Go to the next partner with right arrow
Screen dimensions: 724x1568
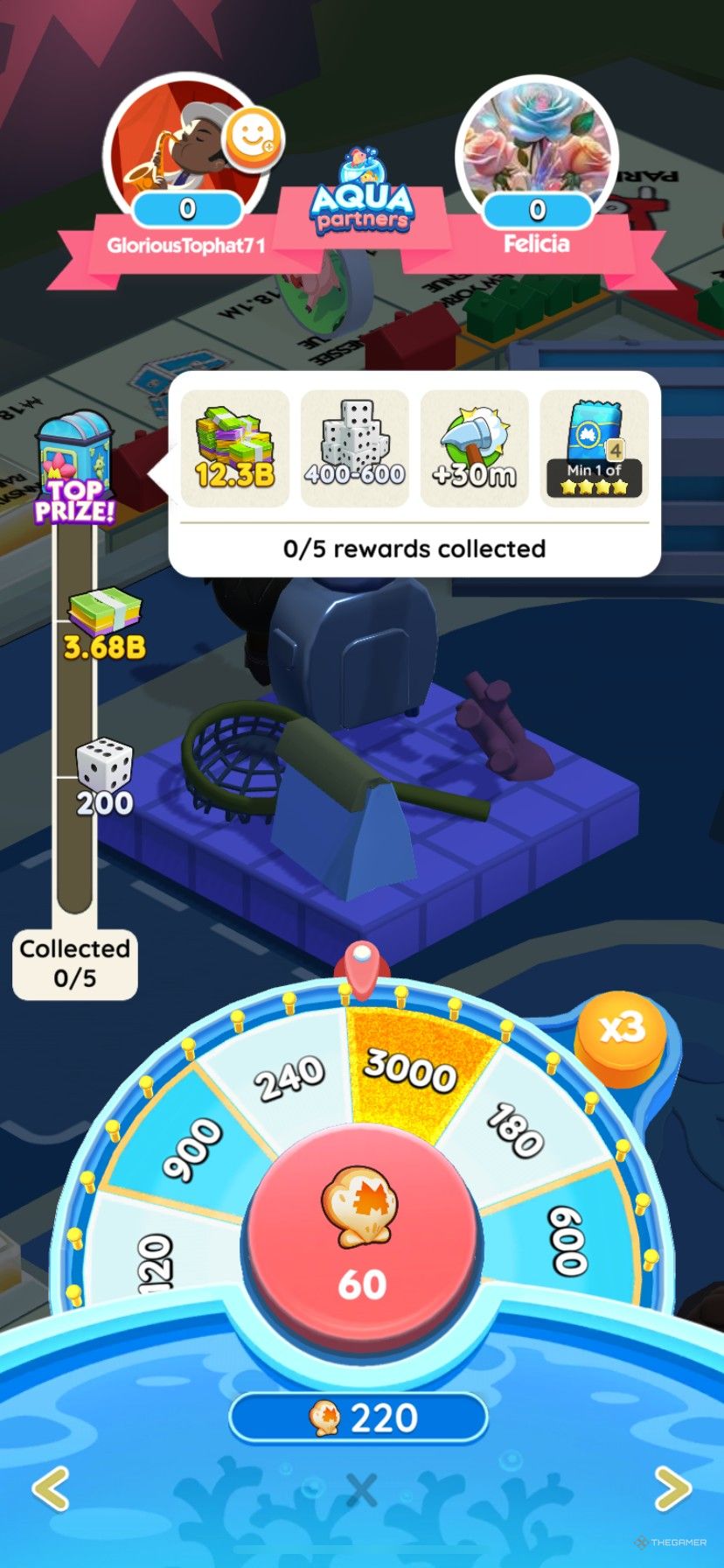coord(673,1489)
